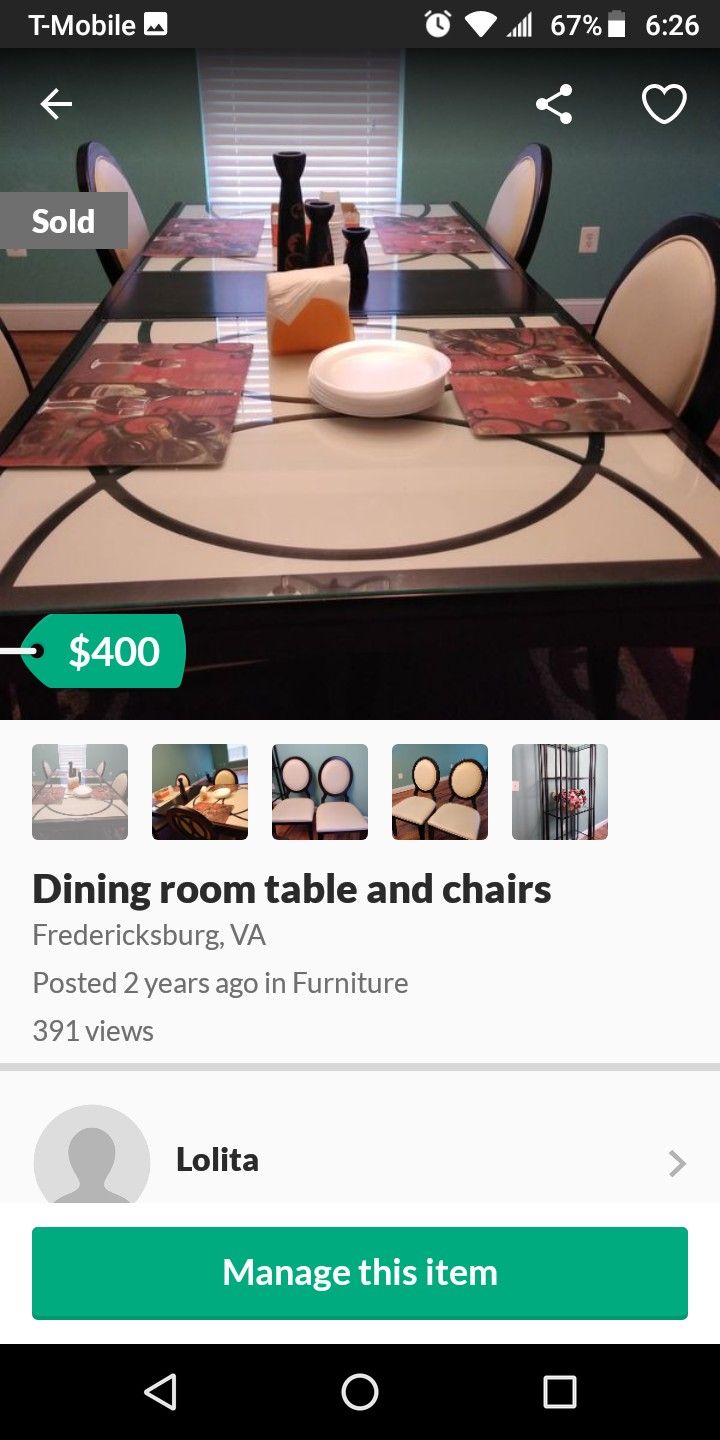Tap the heart to favorite the listing
The width and height of the screenshot is (720, 1440).
pyautogui.click(x=663, y=103)
